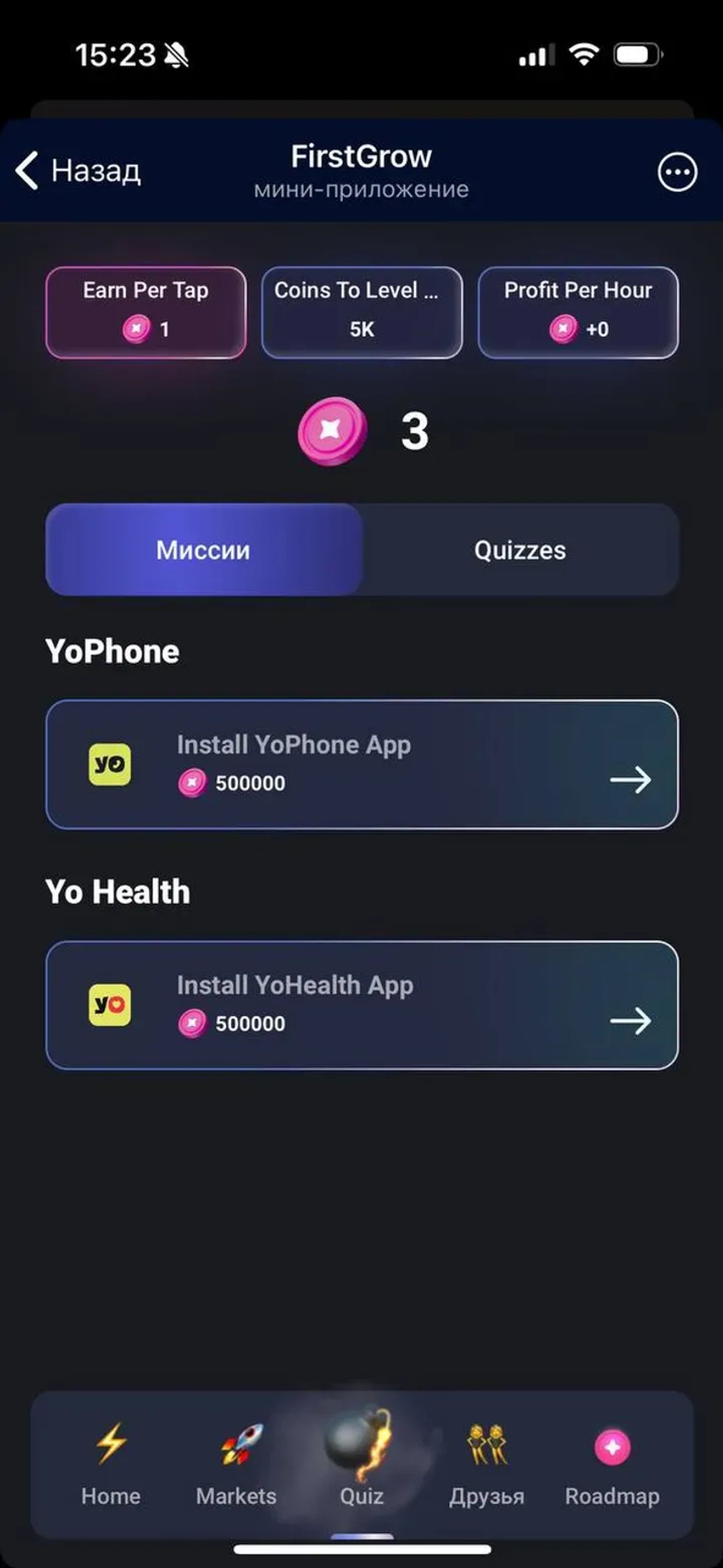
Task: Switch to the Quizzes tab
Action: (520, 550)
